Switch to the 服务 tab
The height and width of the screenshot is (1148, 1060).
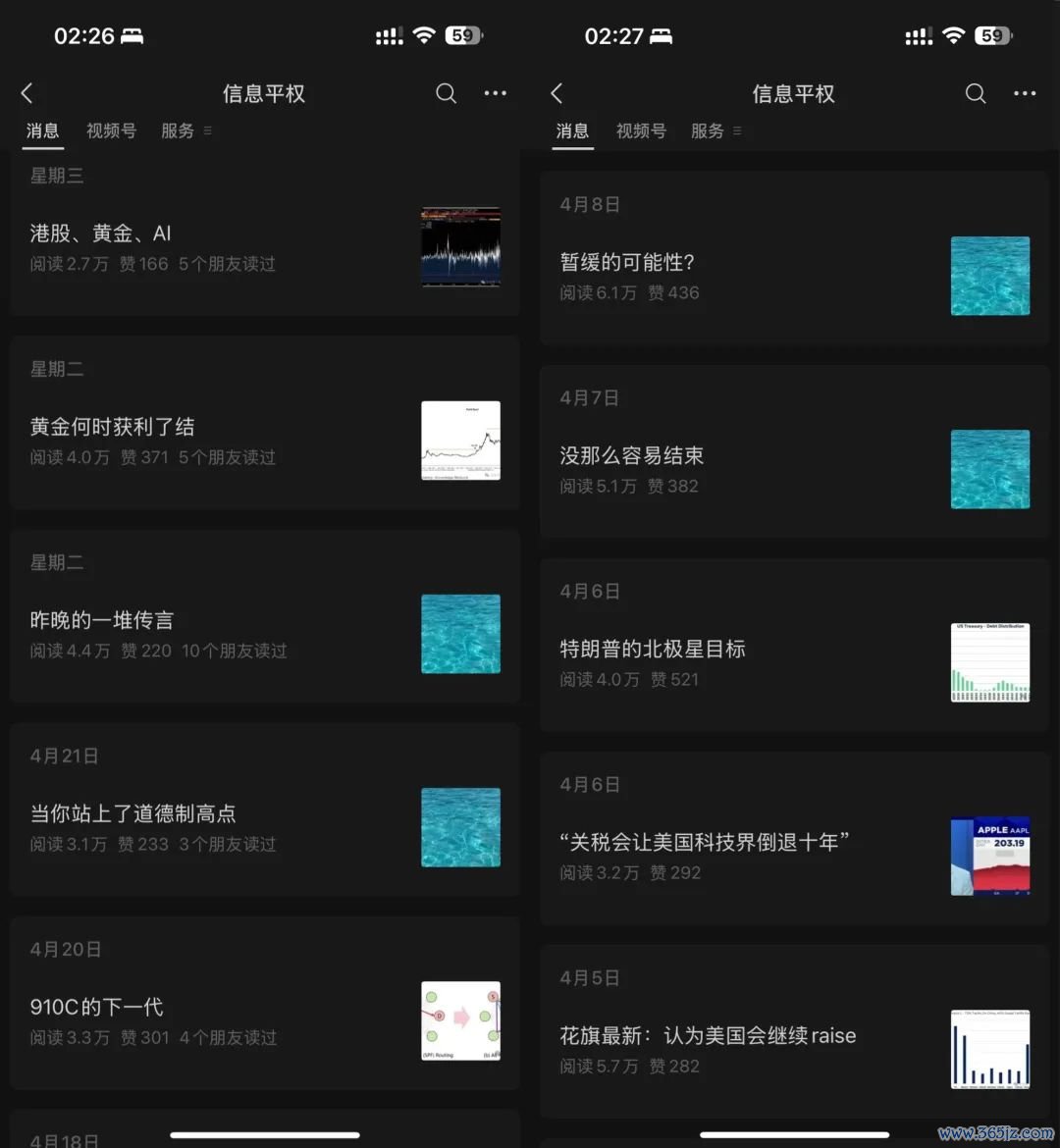pos(178,130)
